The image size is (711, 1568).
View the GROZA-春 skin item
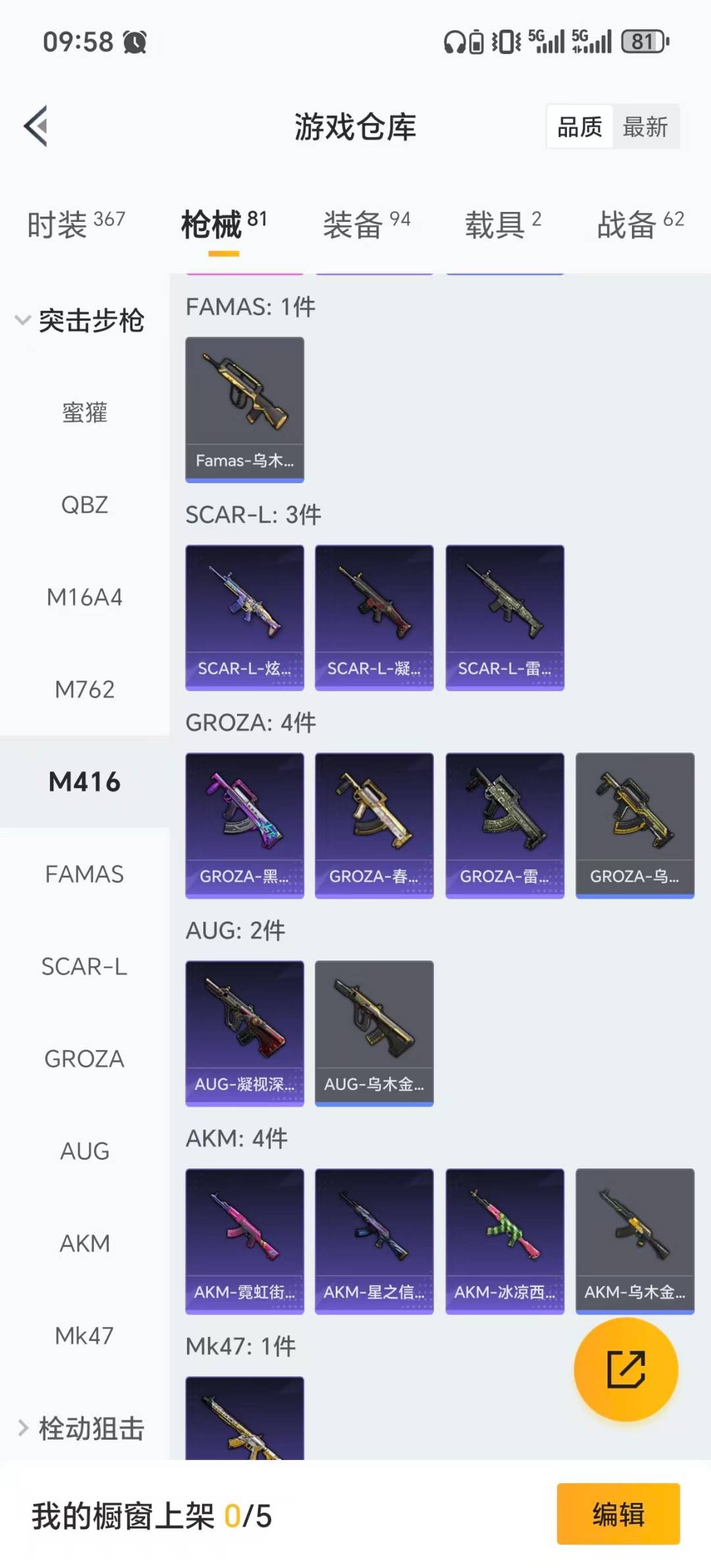point(374,825)
